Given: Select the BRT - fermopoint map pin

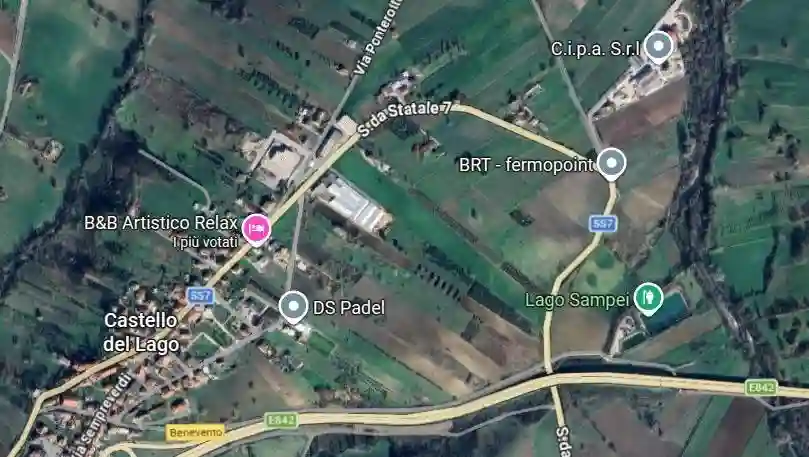Looking at the screenshot, I should pos(611,163).
